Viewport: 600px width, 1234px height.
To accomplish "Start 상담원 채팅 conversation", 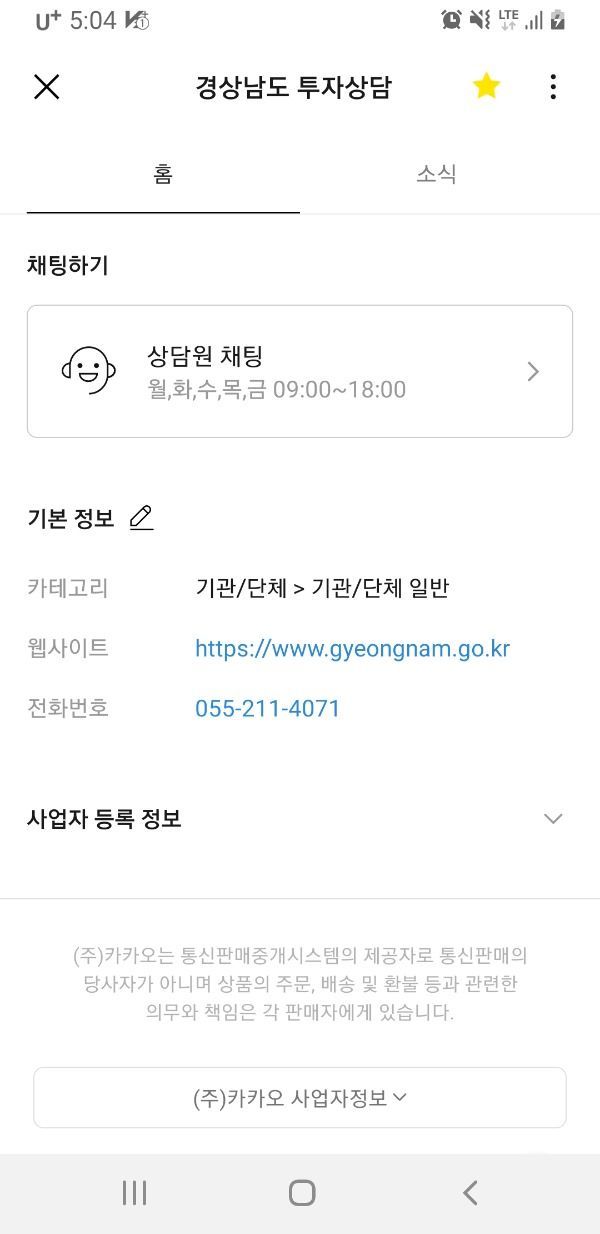I will tap(300, 372).
